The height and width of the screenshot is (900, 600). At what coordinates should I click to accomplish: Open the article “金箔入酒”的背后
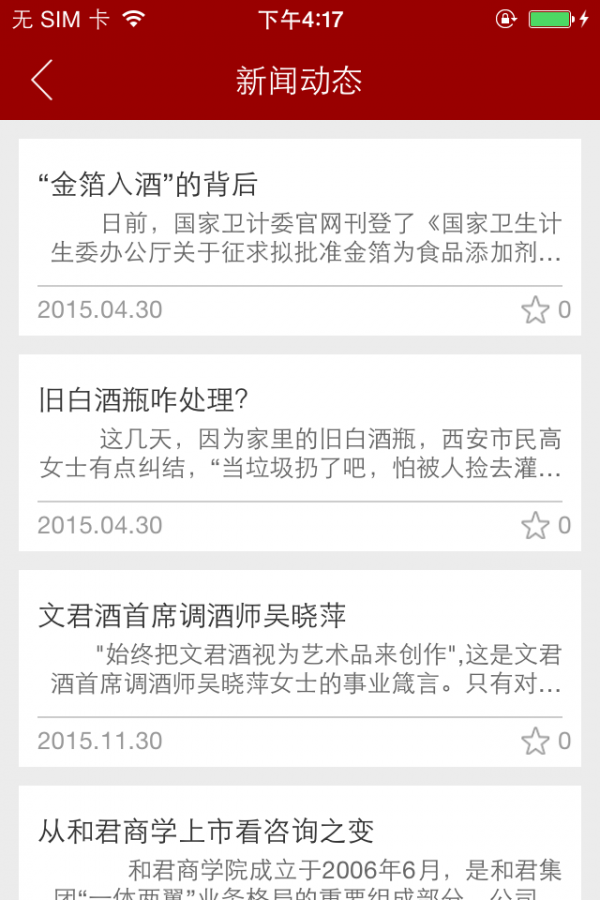[x=148, y=184]
